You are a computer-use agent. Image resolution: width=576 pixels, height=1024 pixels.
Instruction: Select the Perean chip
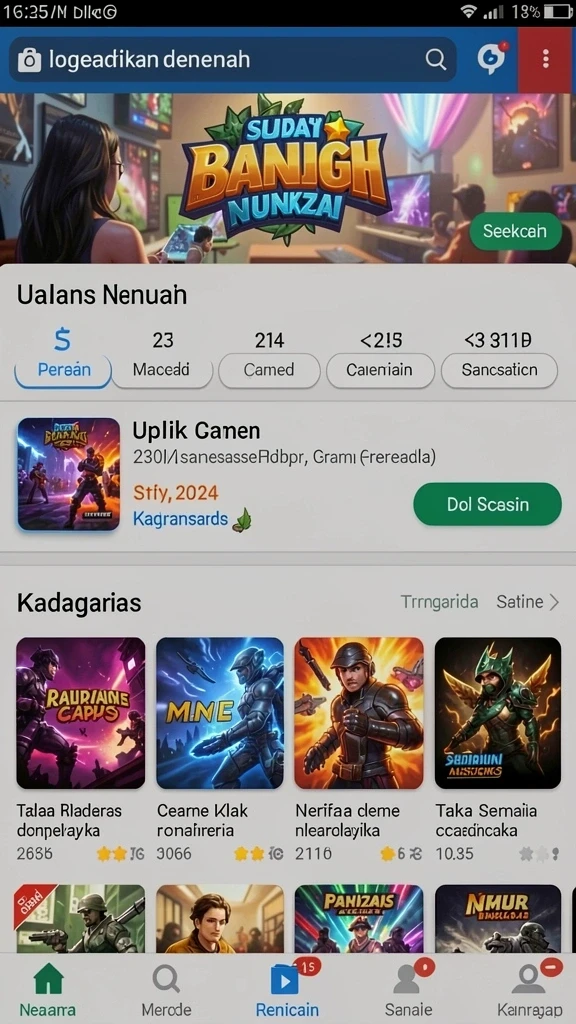coord(63,370)
